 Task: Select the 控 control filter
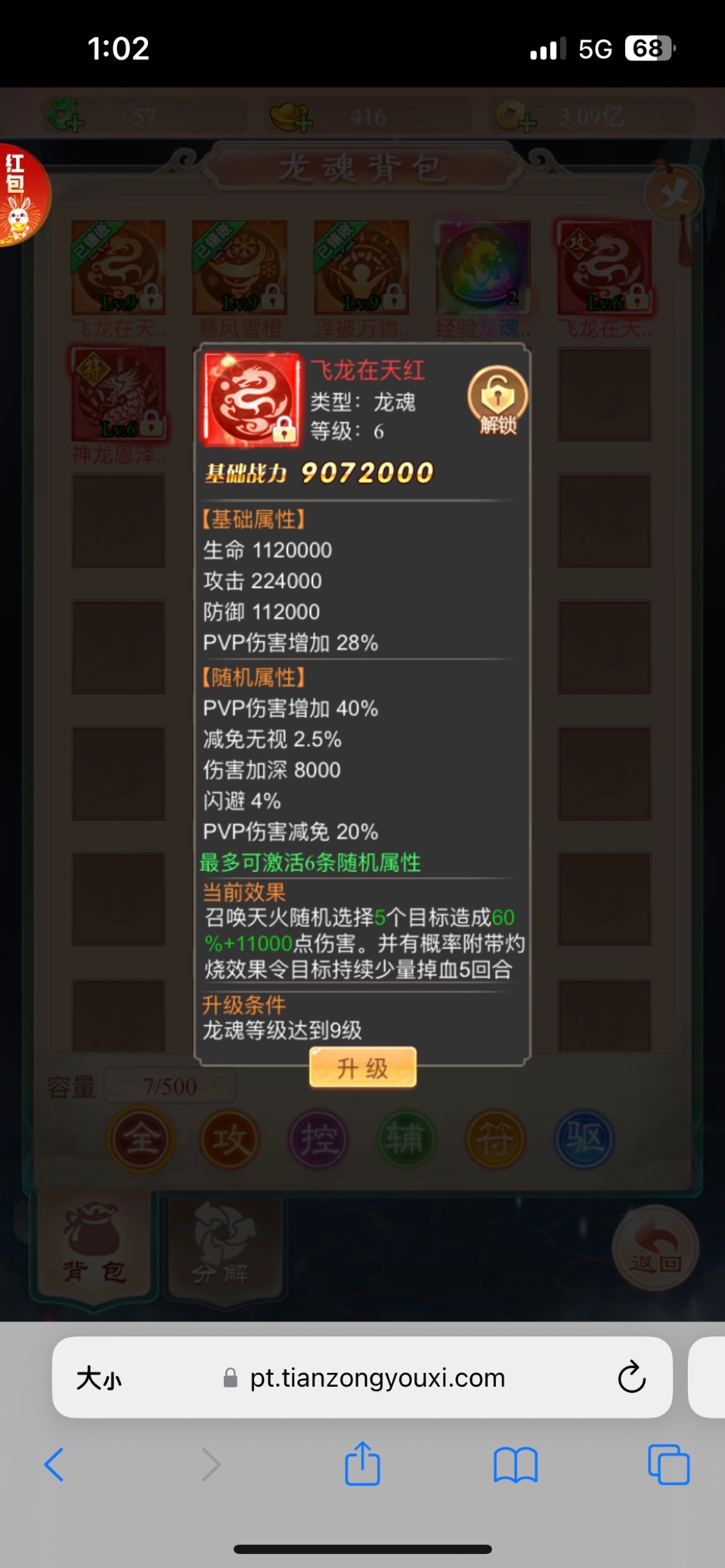pyautogui.click(x=318, y=1140)
